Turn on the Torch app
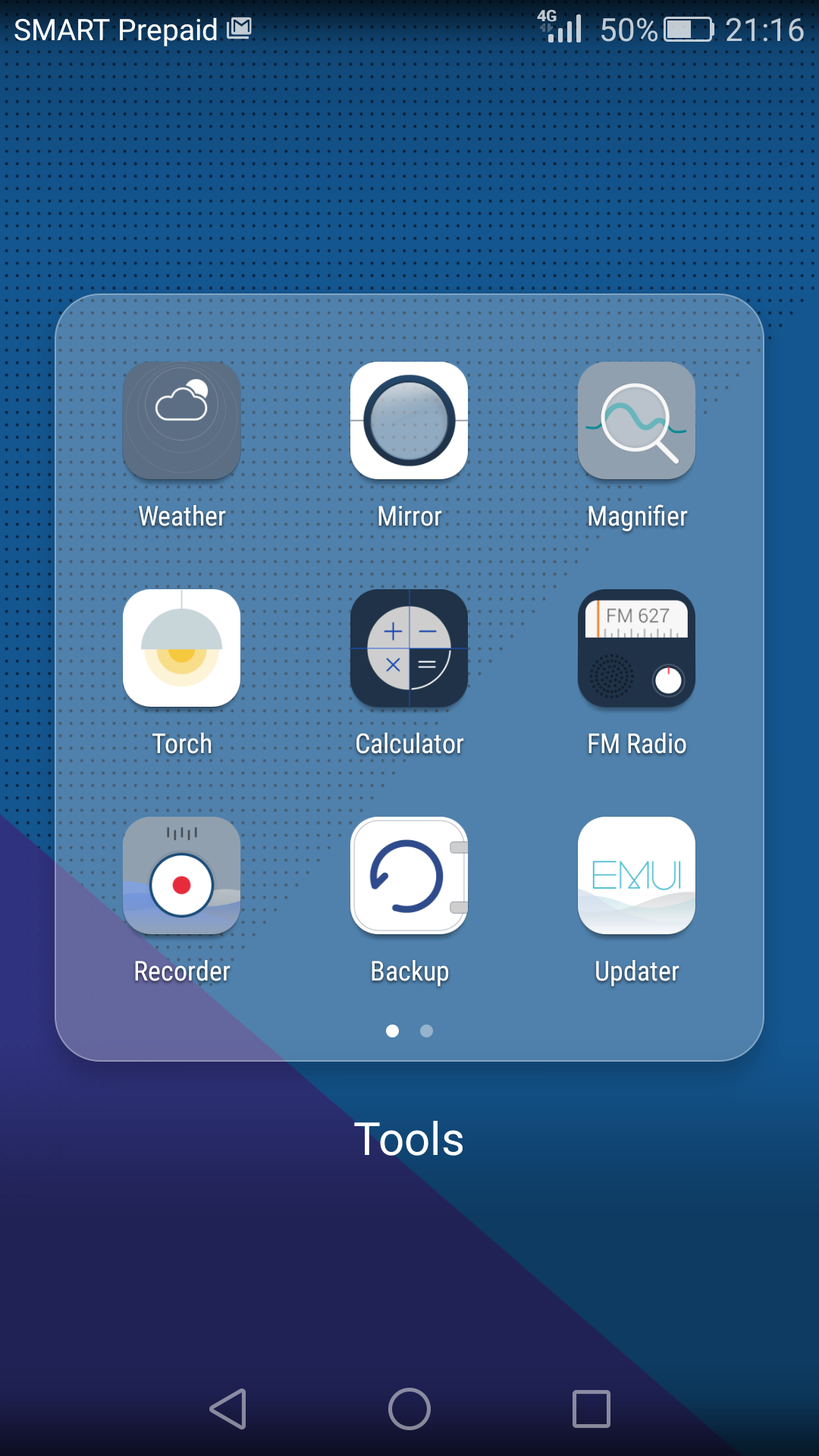 [x=182, y=648]
